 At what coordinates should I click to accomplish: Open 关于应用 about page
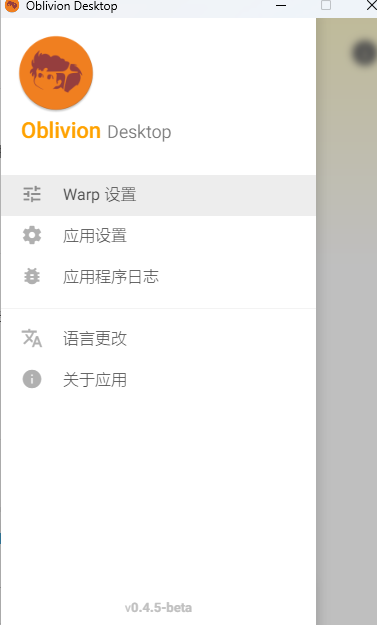pyautogui.click(x=158, y=379)
